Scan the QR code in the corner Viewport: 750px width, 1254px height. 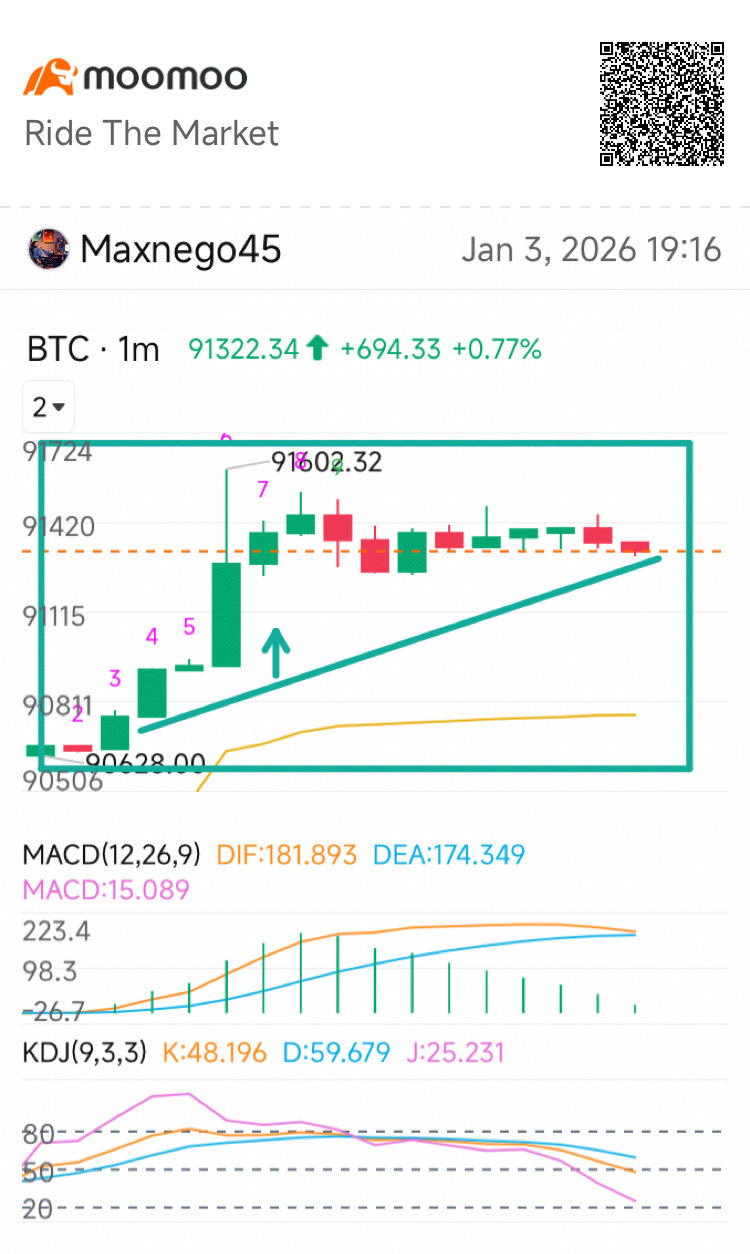(x=661, y=102)
